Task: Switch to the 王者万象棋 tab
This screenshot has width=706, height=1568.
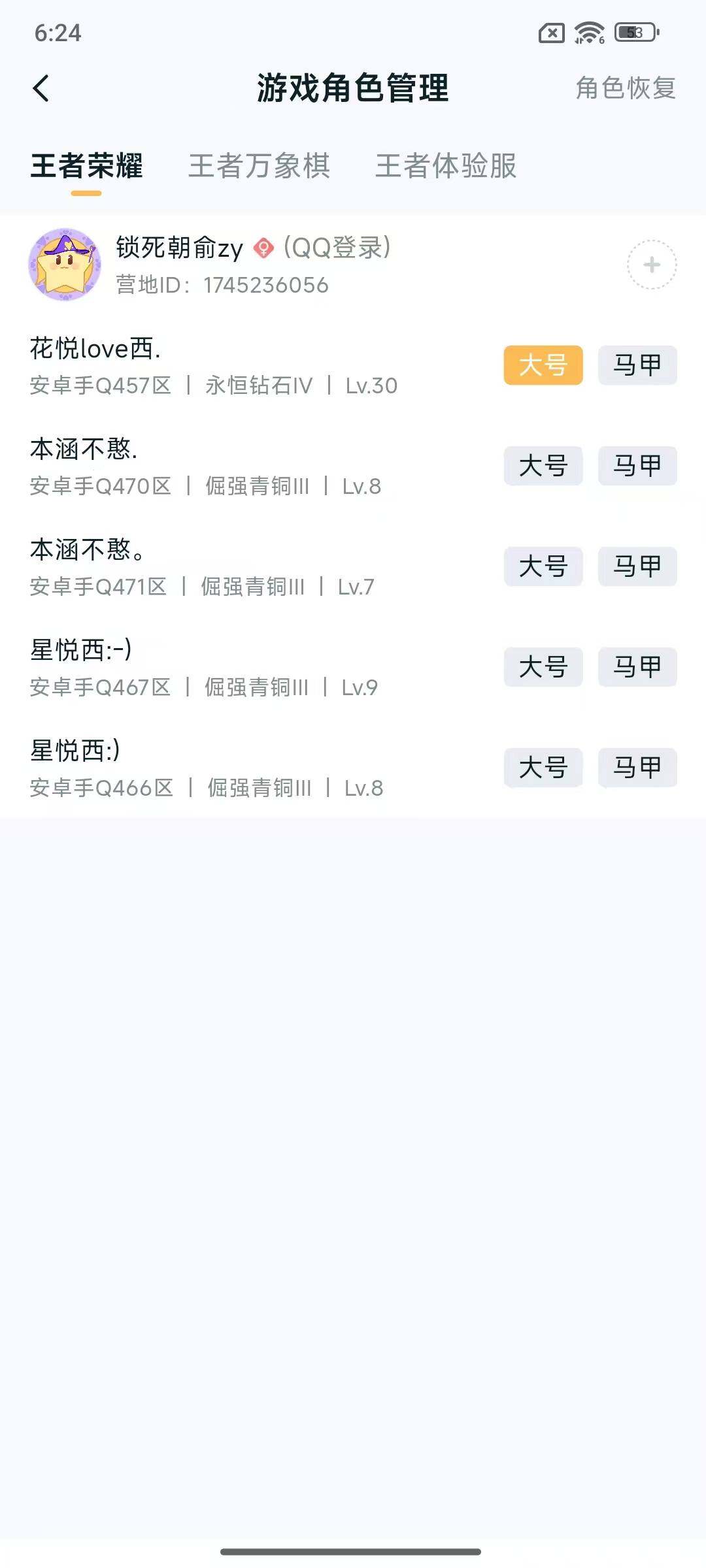Action: 260,167
